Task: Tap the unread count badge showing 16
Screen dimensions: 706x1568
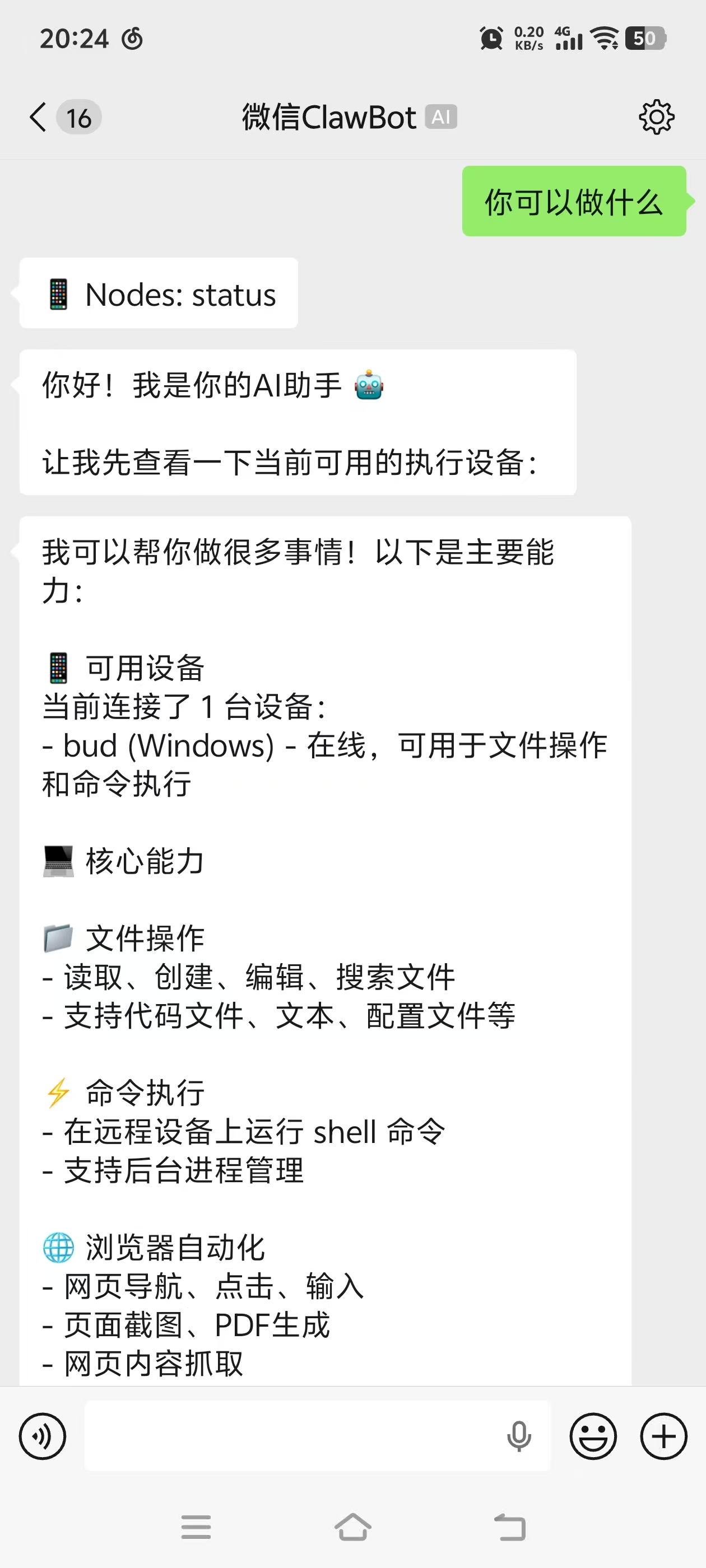Action: [80, 117]
